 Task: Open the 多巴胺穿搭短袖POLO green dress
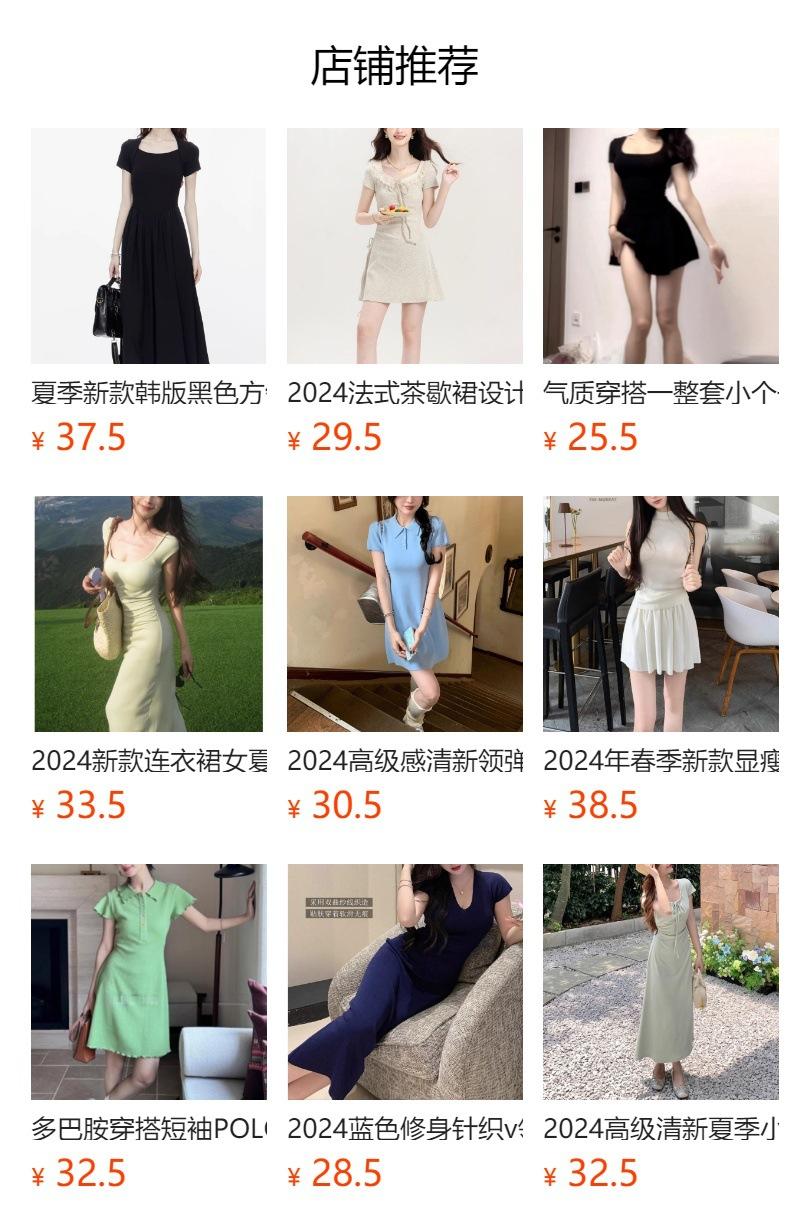(148, 982)
